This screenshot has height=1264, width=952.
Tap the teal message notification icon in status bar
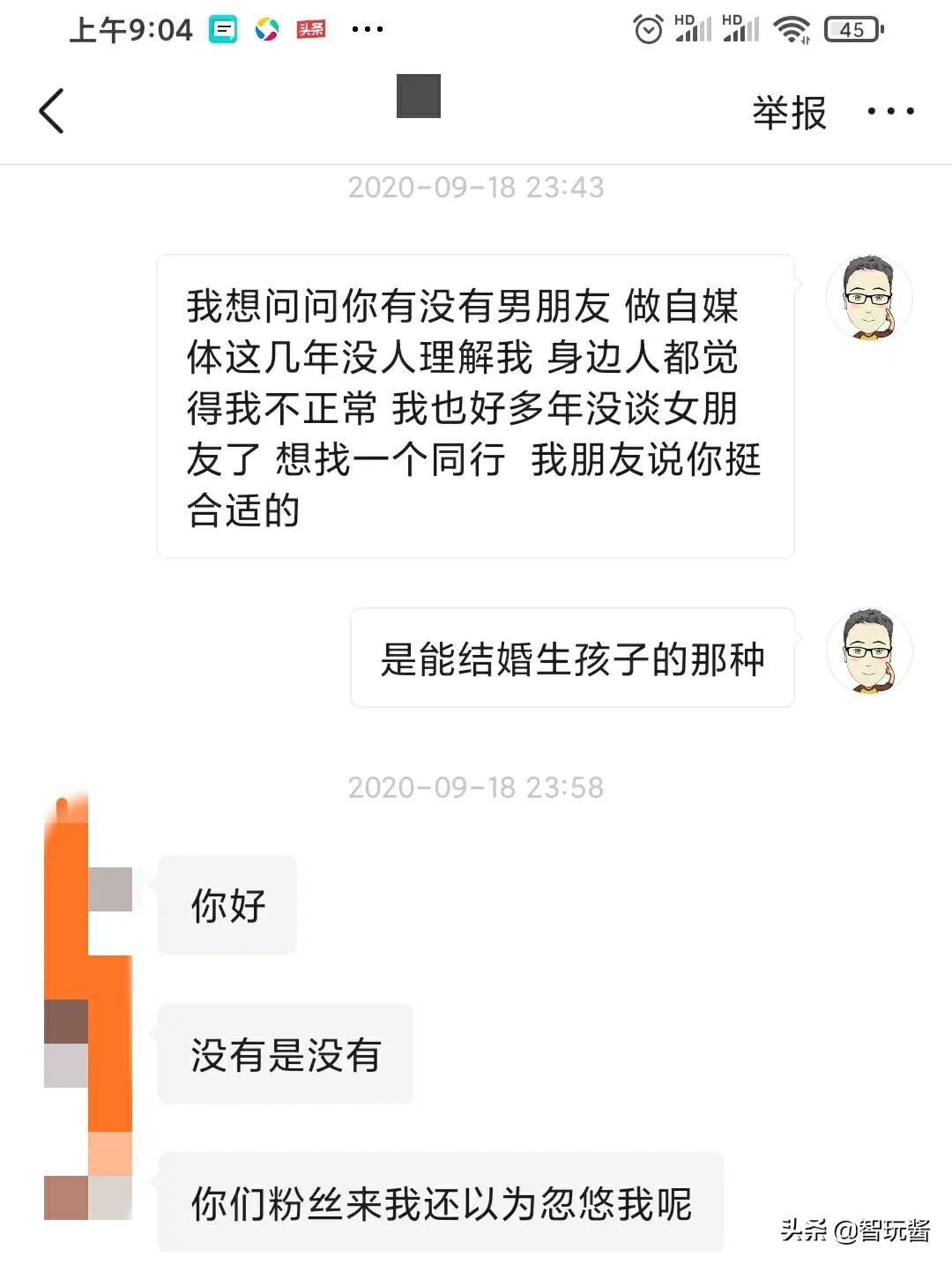pyautogui.click(x=223, y=27)
